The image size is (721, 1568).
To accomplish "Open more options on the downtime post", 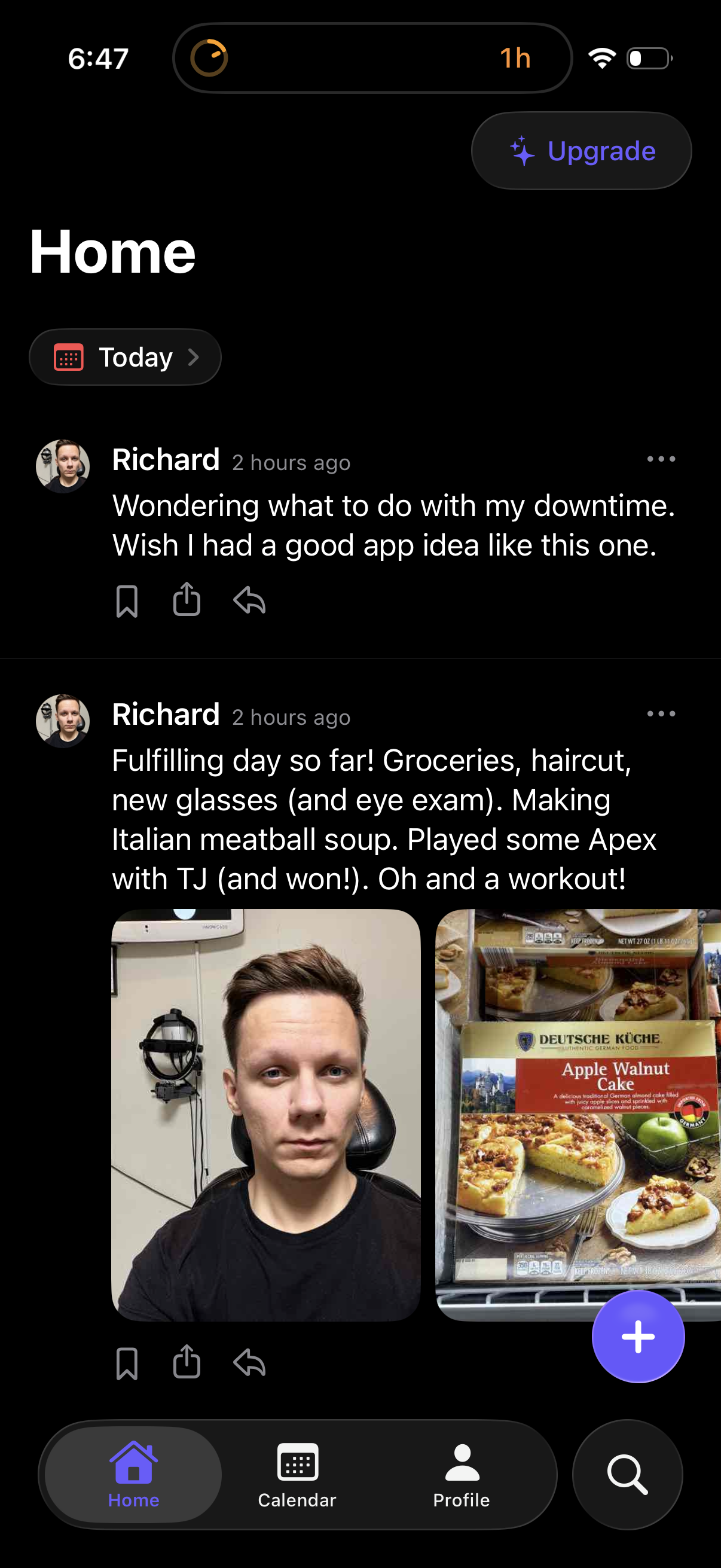I will tap(661, 459).
